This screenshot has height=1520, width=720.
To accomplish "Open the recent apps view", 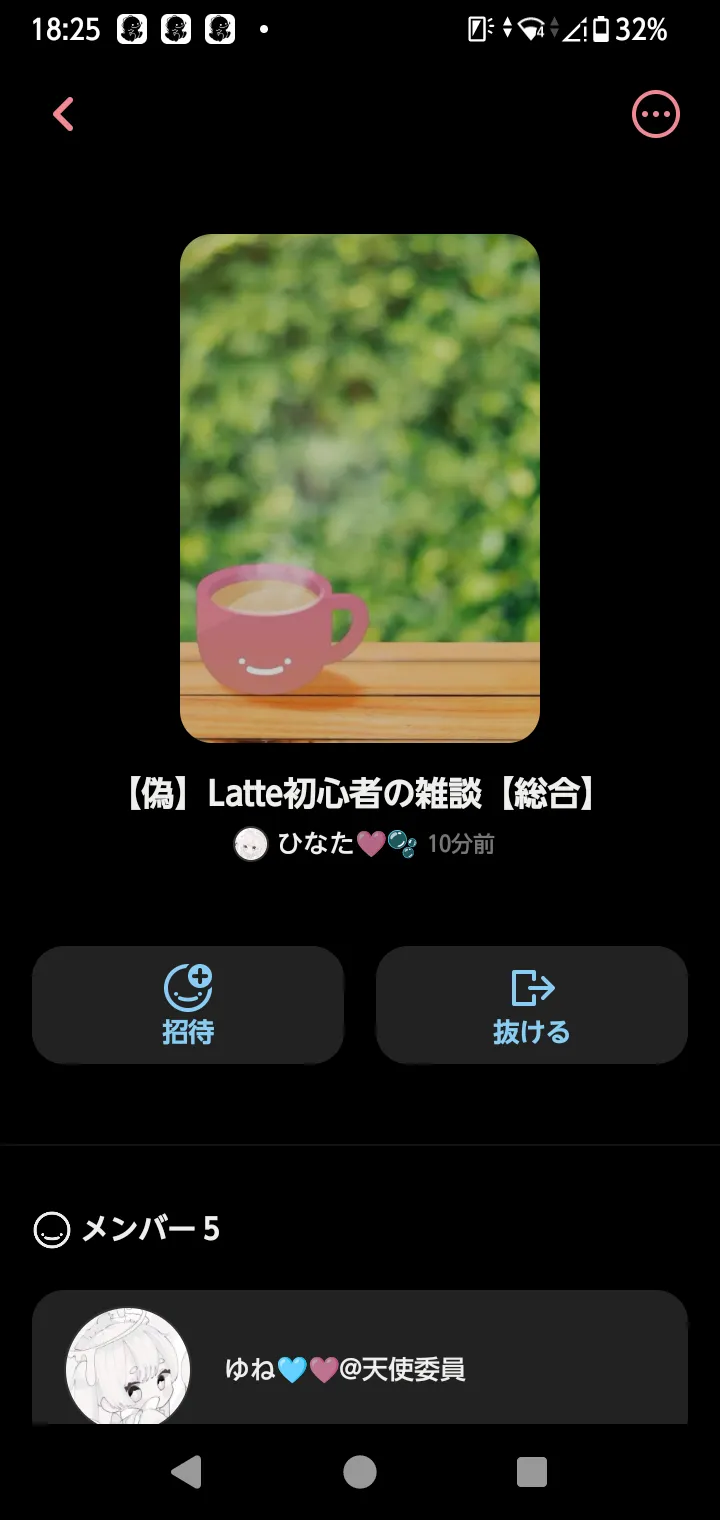I will (531, 1472).
